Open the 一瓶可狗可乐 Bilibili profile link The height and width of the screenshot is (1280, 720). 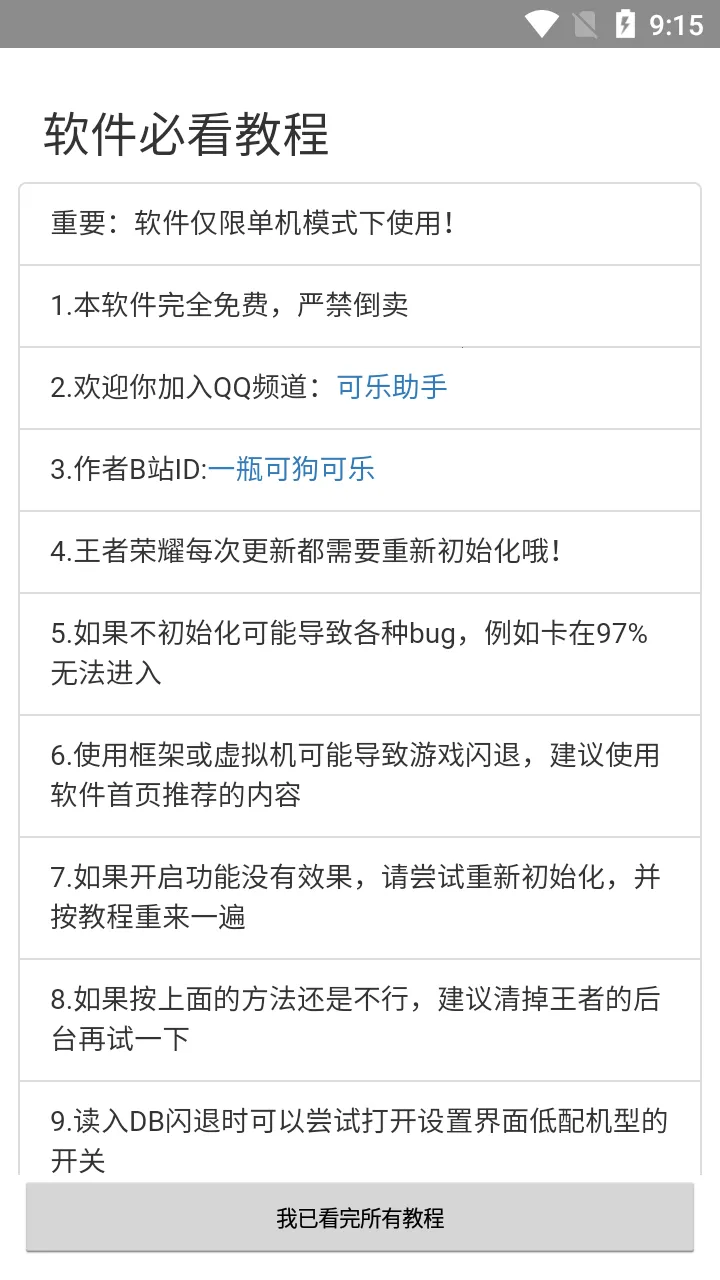point(291,469)
